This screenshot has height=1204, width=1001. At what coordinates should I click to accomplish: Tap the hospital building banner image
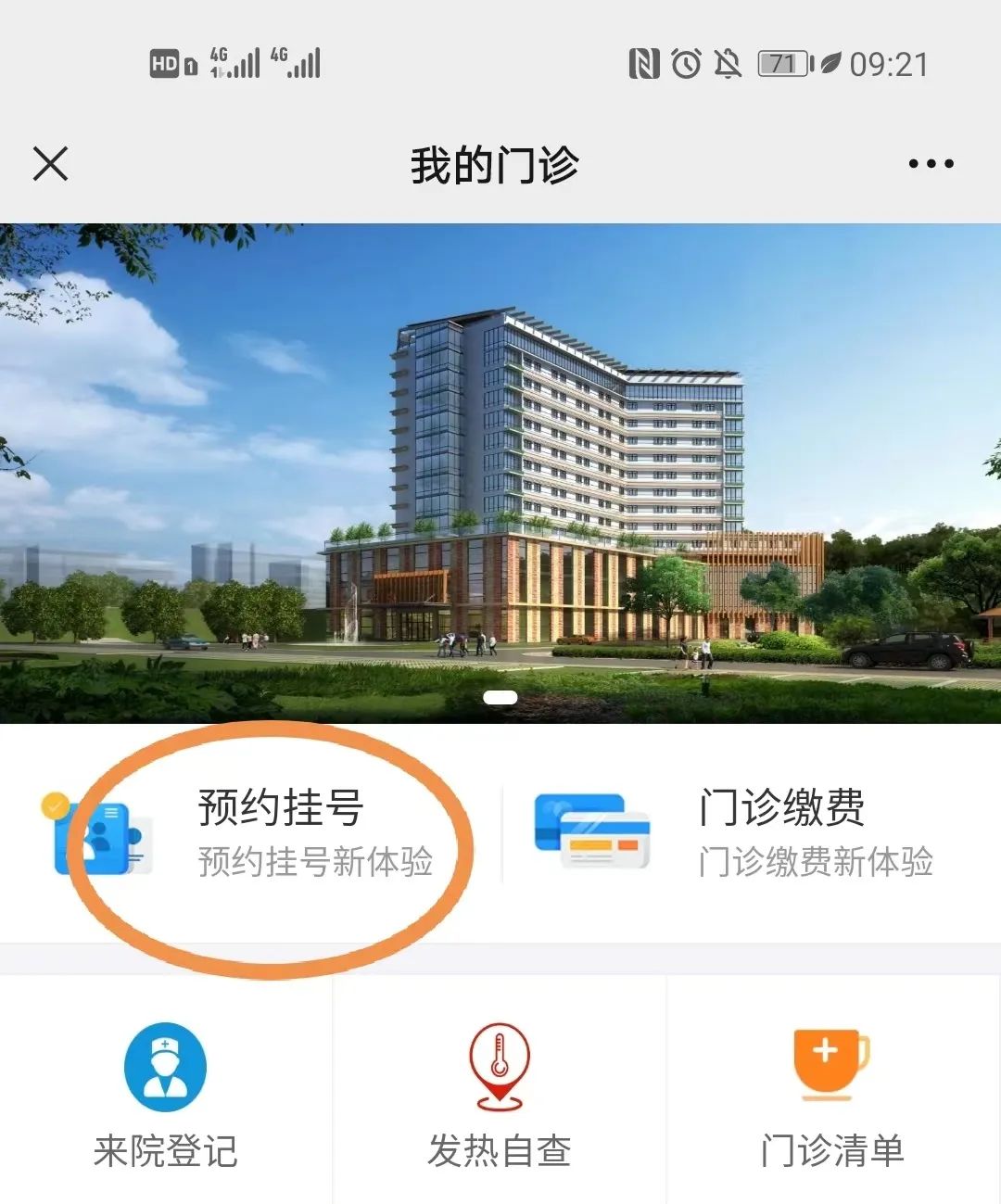(500, 463)
